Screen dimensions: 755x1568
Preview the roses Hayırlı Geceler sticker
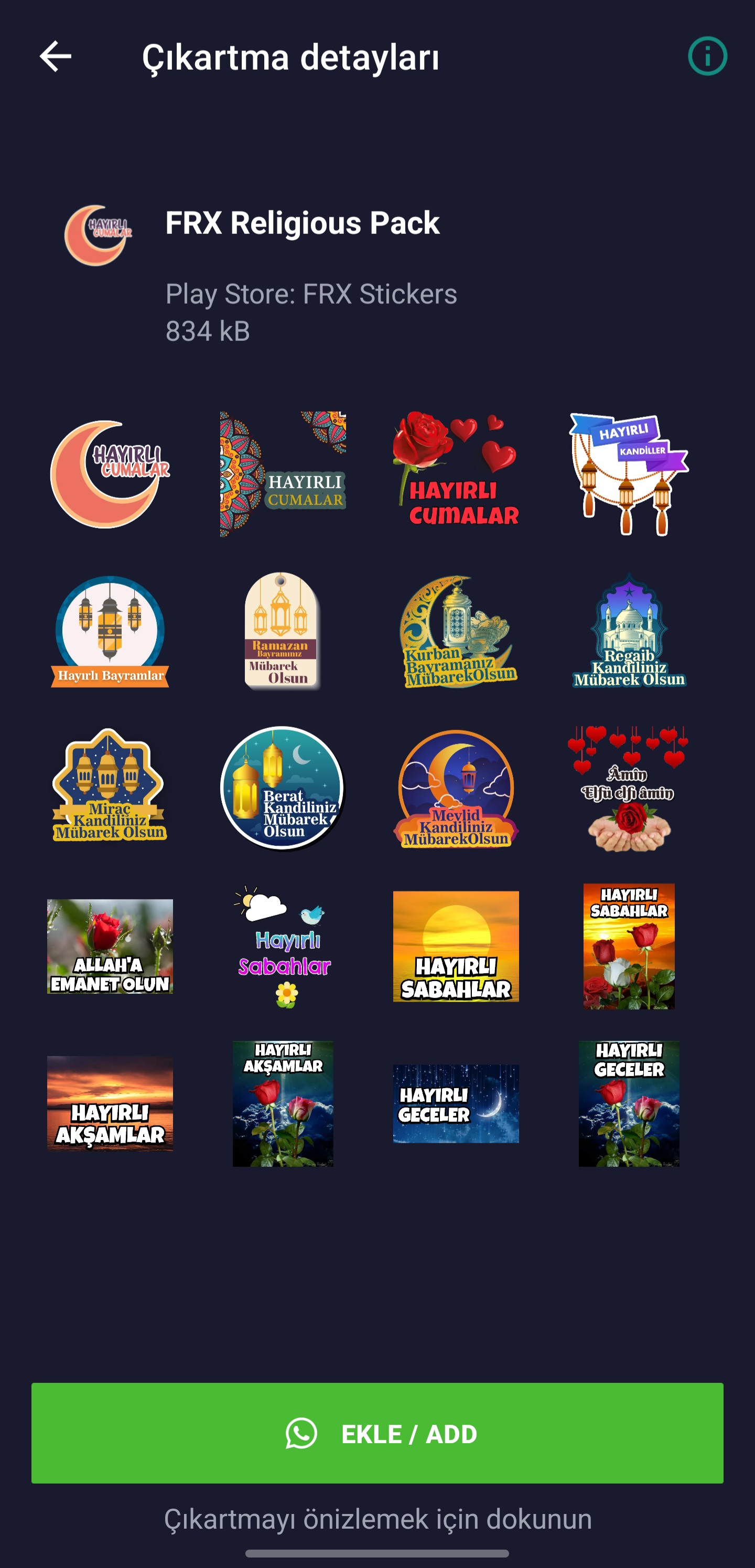(x=629, y=1103)
